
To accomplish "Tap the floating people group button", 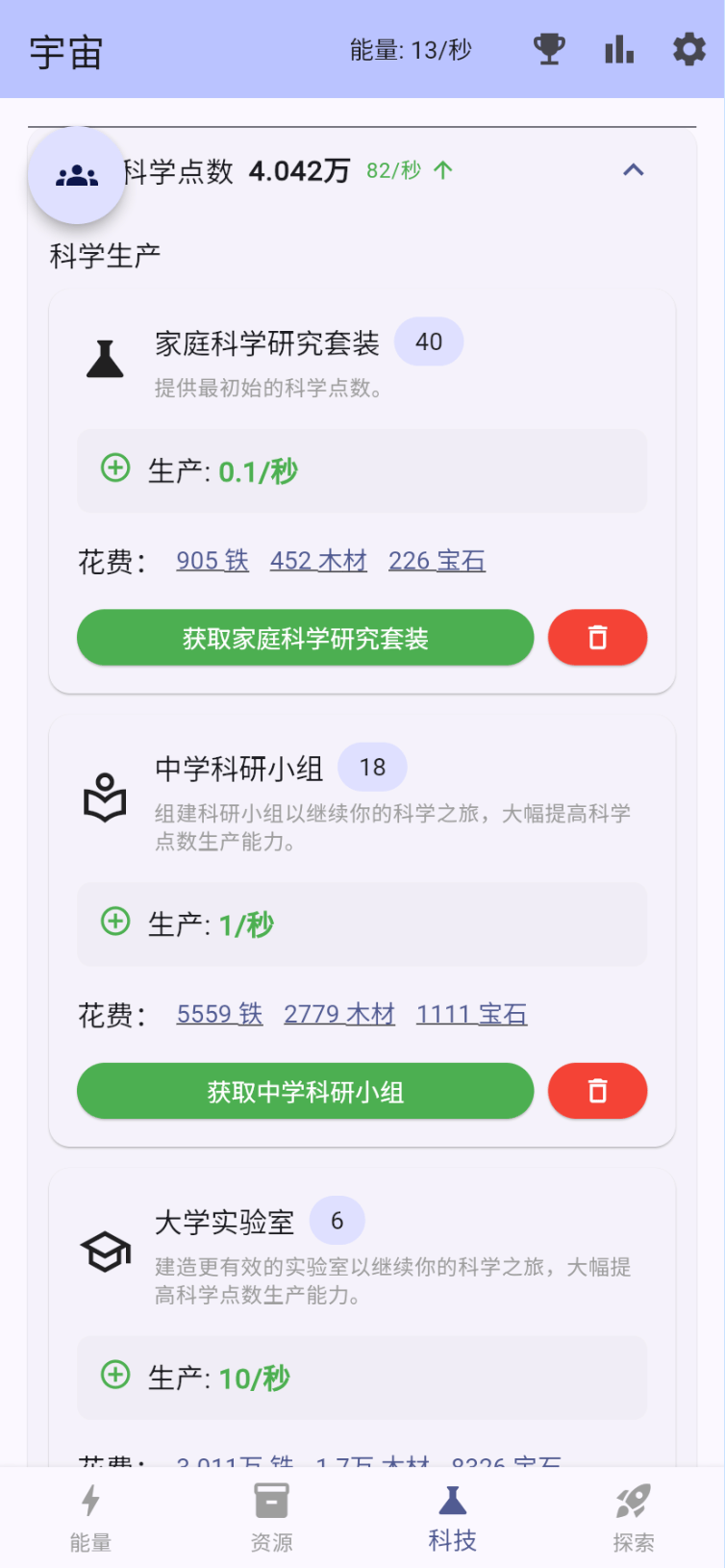I will pyautogui.click(x=77, y=176).
